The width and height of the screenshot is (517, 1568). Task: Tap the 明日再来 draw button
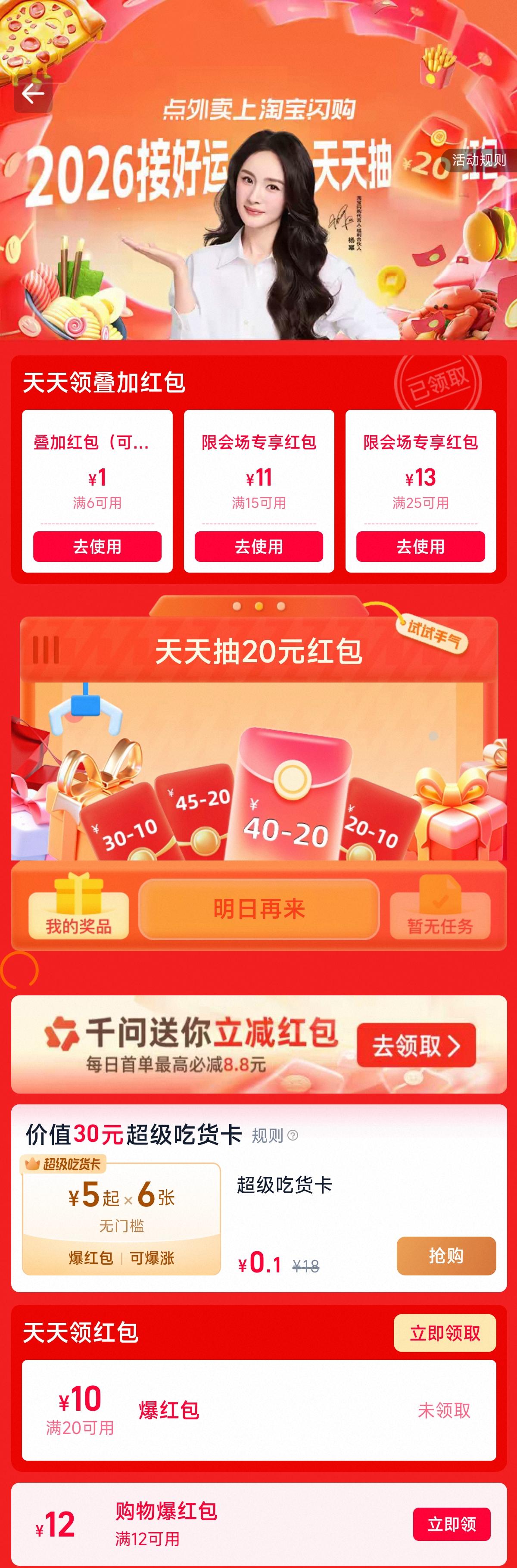tap(259, 909)
